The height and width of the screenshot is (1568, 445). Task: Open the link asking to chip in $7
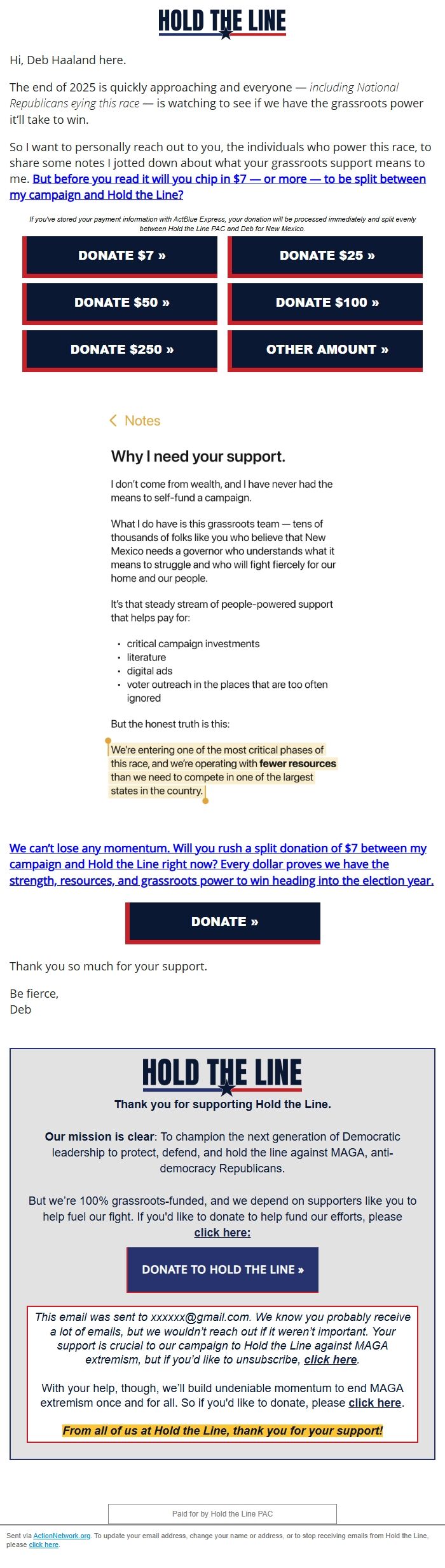(217, 187)
